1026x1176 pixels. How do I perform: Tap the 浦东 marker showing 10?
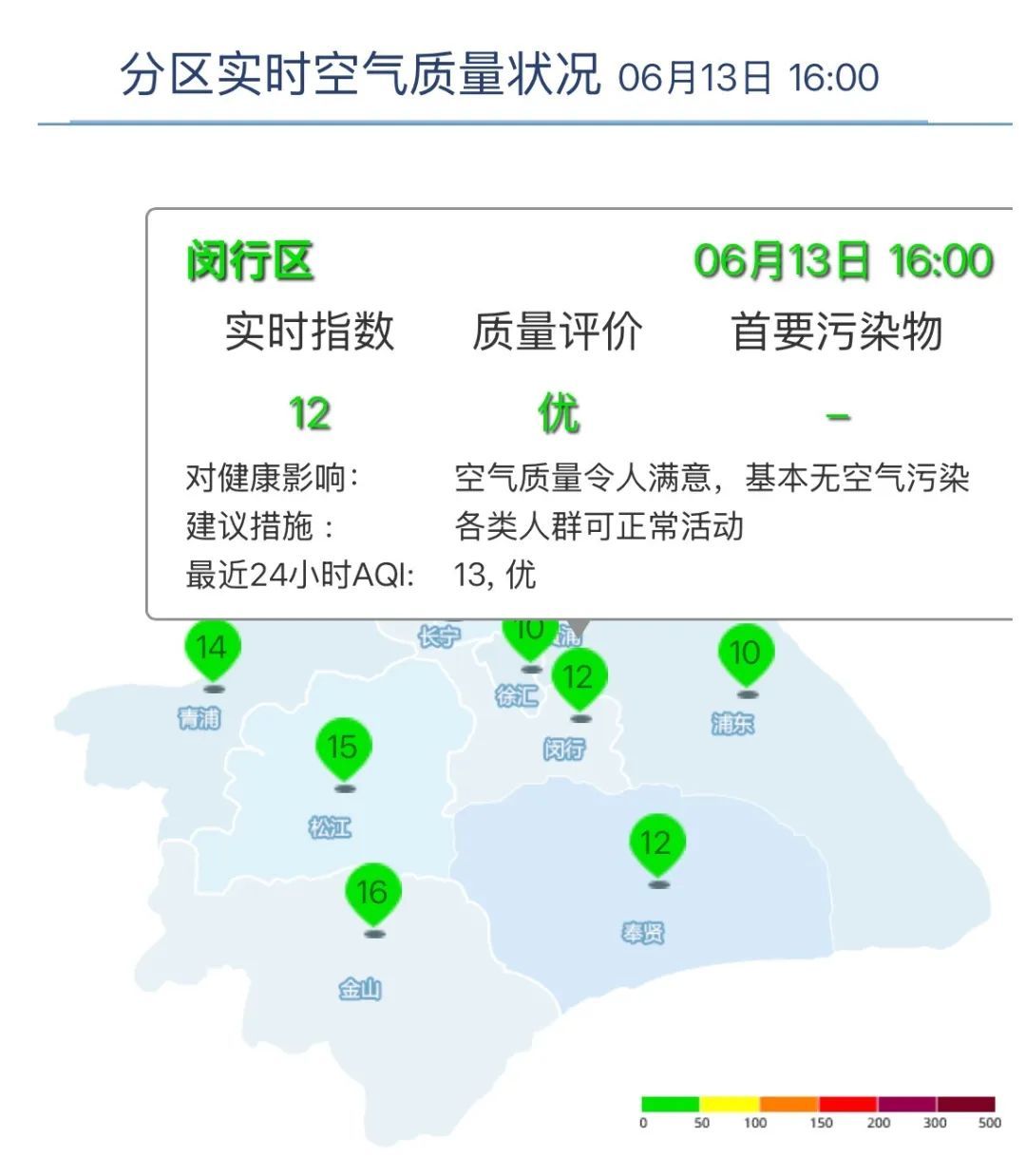point(746,654)
